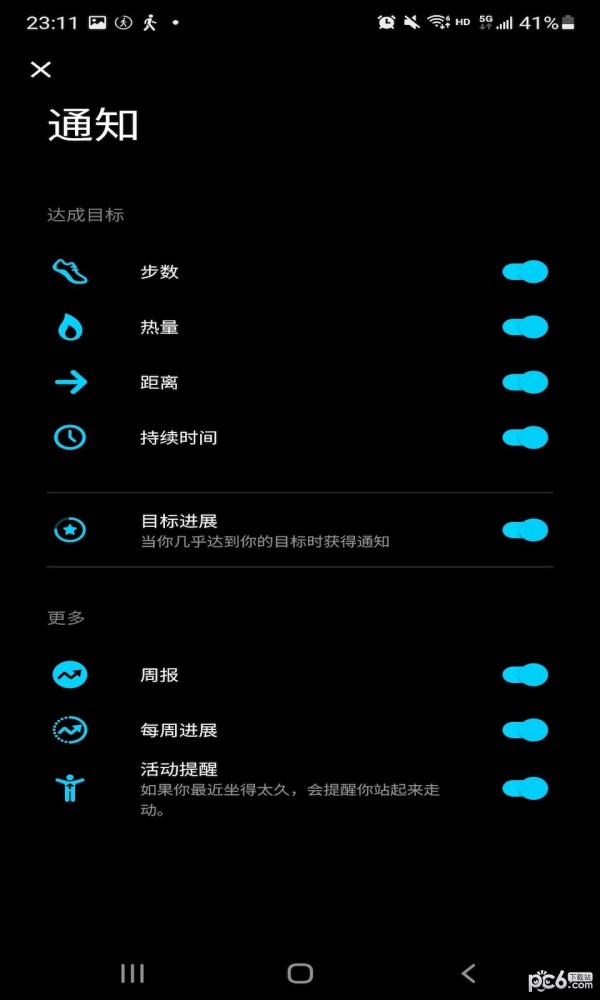Turn off 活动提醒 reminder switch

point(525,788)
